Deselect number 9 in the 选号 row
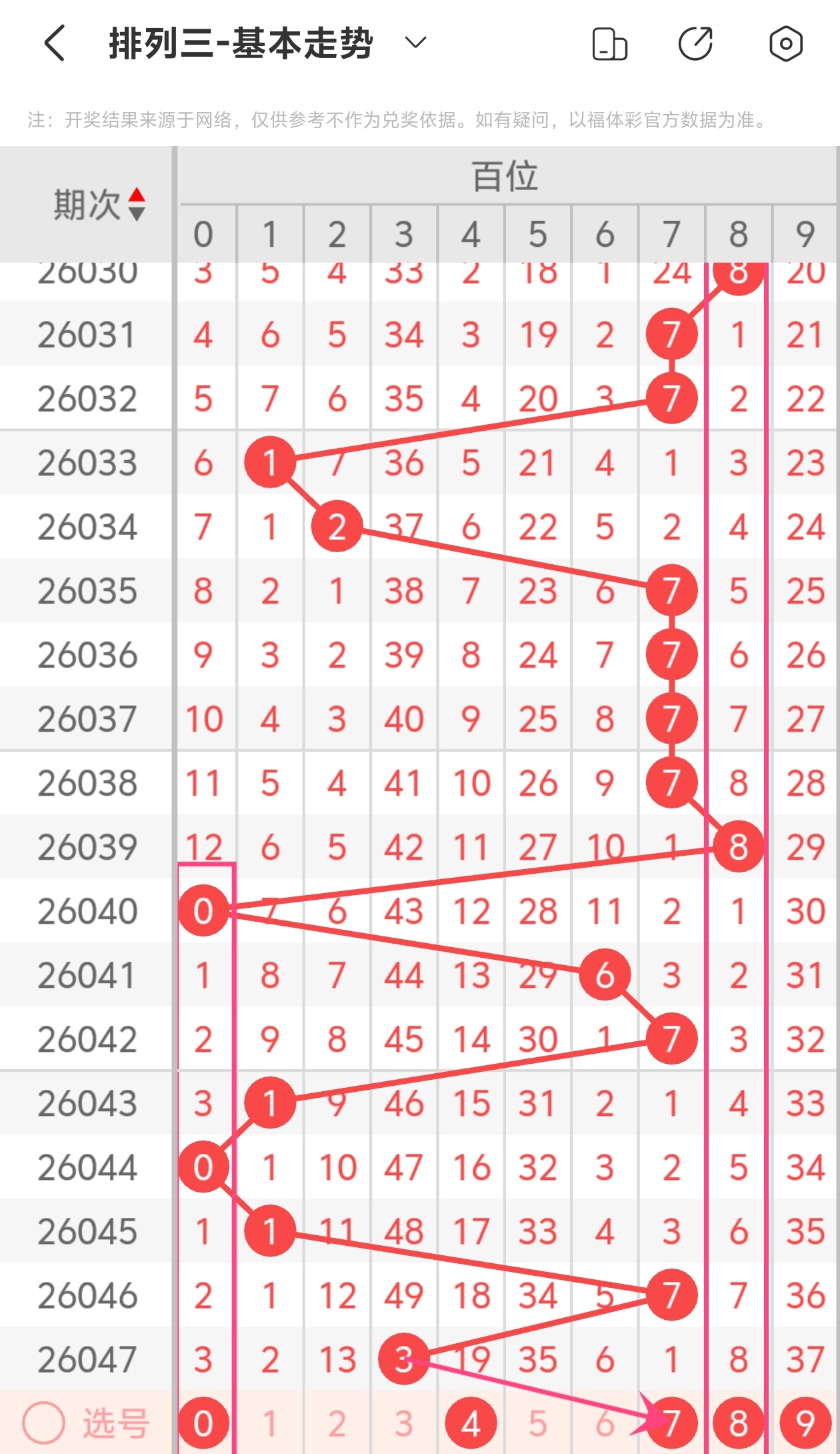Image resolution: width=840 pixels, height=1454 pixels. [805, 1423]
